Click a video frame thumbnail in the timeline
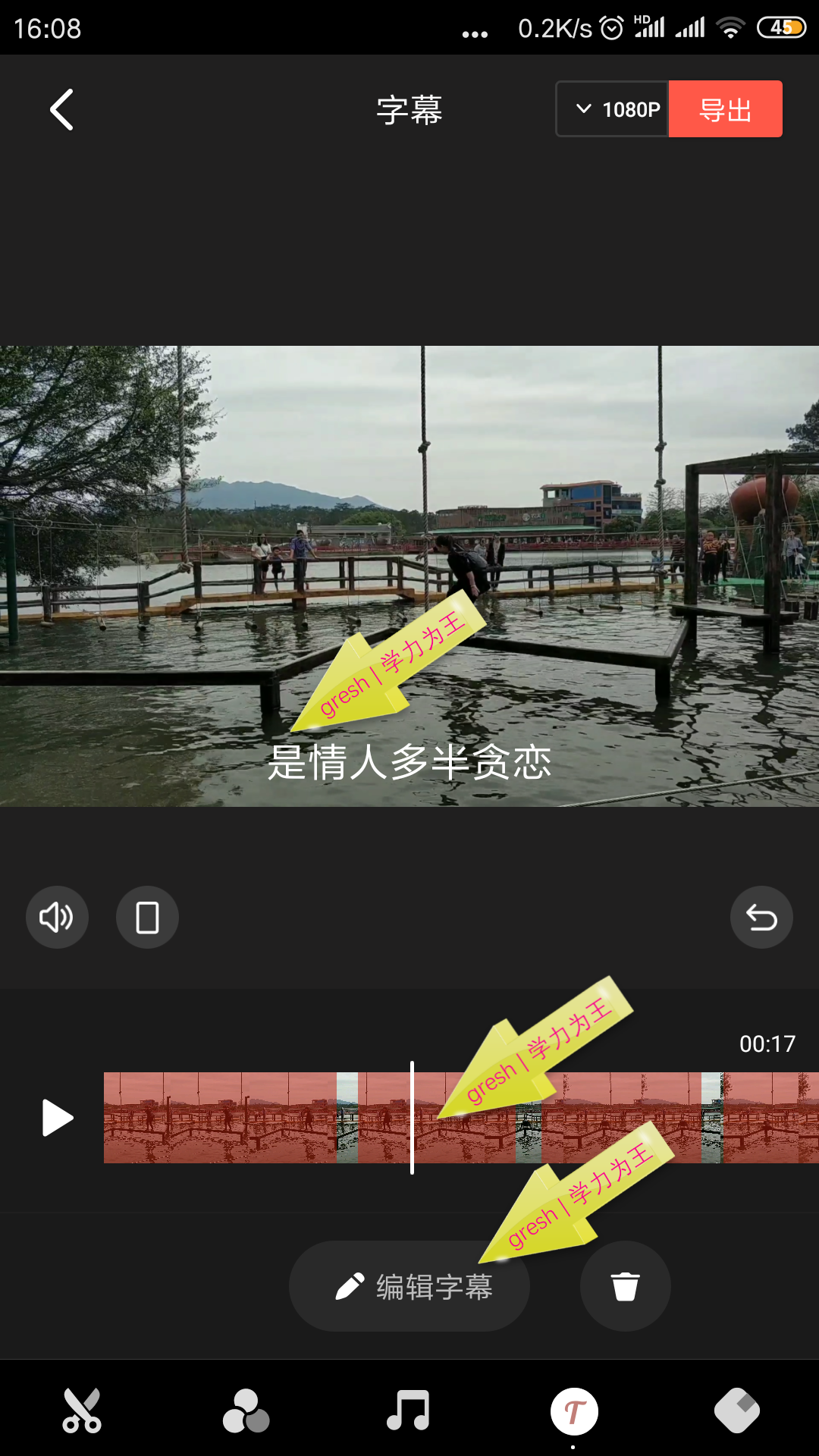The width and height of the screenshot is (819, 1456). tap(227, 1117)
